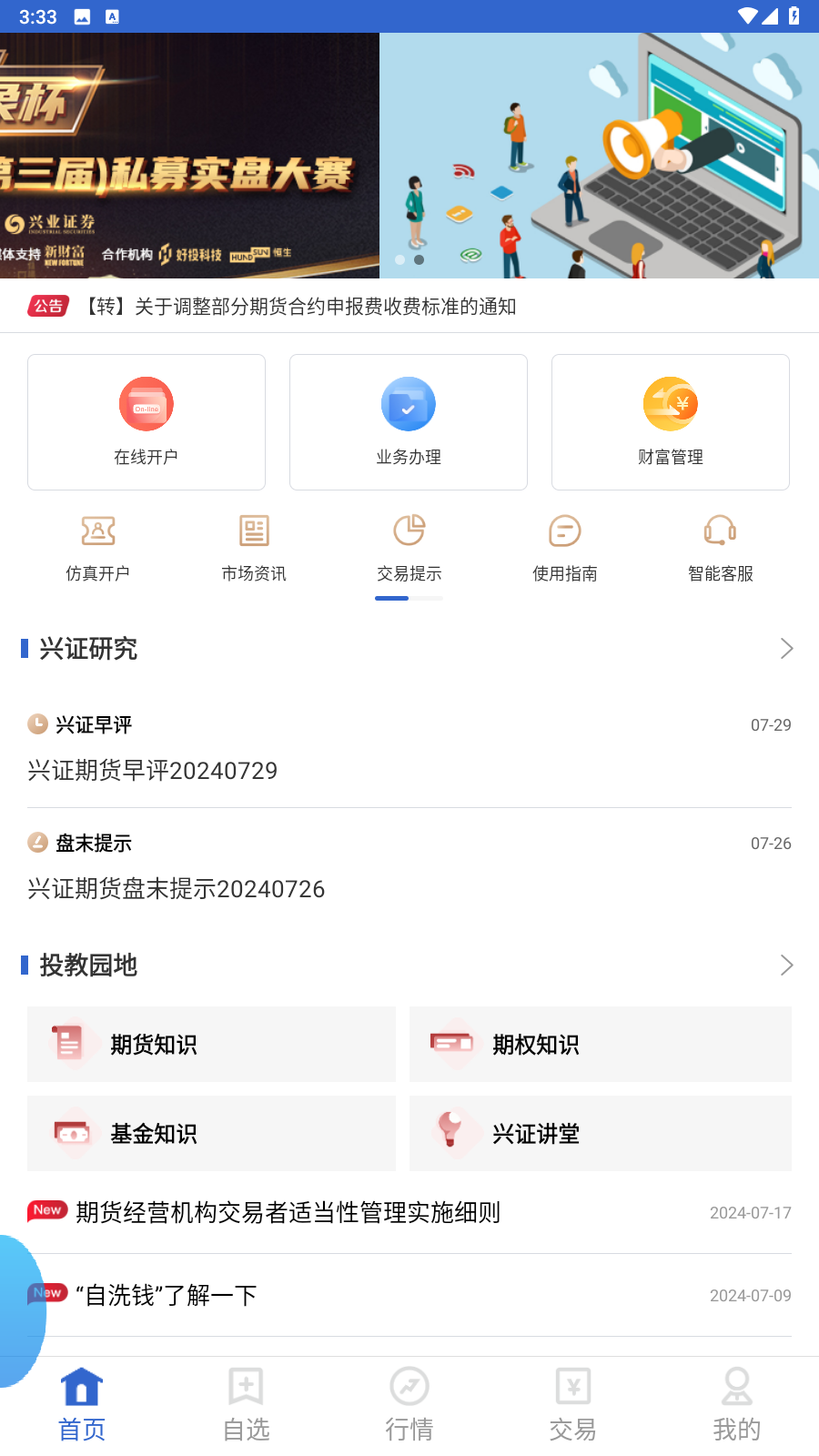Screen dimensions: 819x1456
Task: Launch 智能客服 smart customer service
Action: [x=719, y=546]
